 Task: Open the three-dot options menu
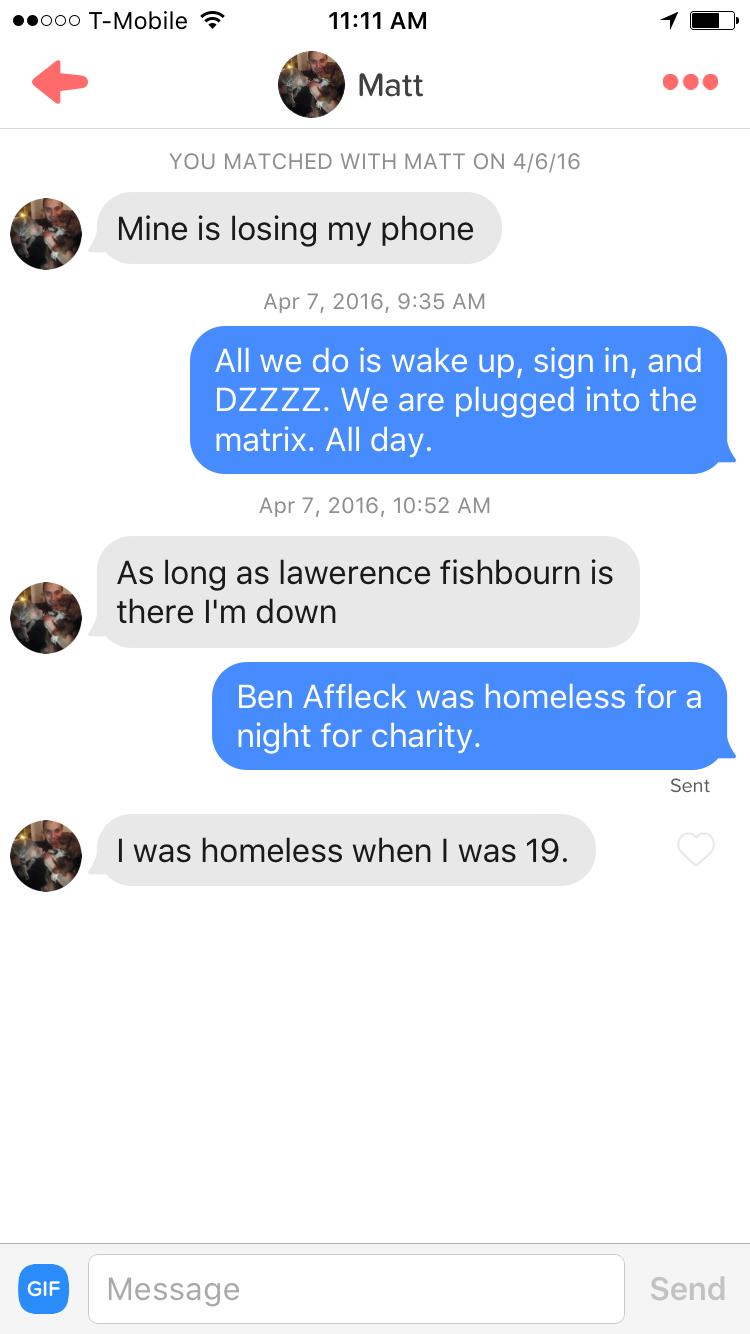coord(690,82)
